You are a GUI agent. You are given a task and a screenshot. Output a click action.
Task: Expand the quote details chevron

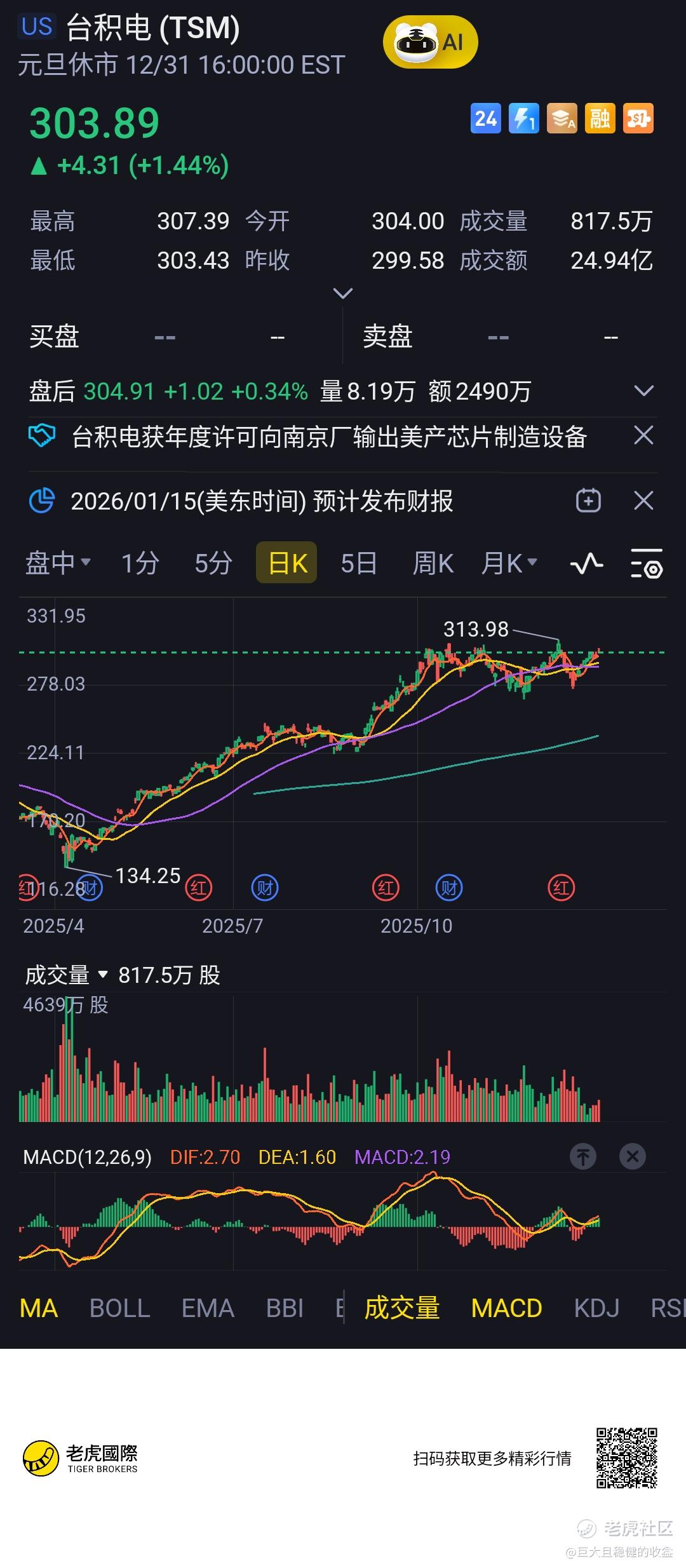(343, 294)
